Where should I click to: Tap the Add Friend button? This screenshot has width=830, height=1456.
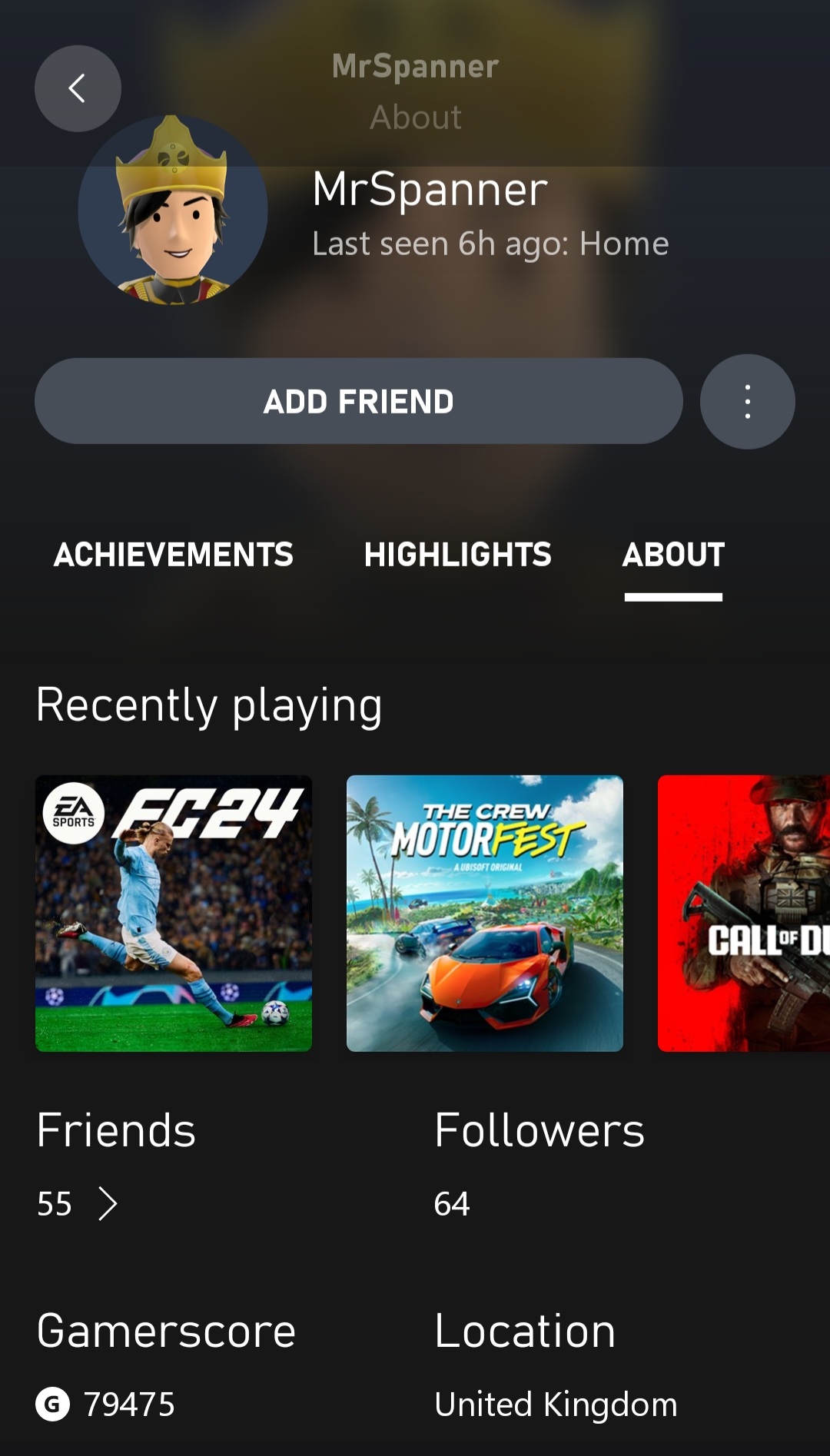click(359, 401)
